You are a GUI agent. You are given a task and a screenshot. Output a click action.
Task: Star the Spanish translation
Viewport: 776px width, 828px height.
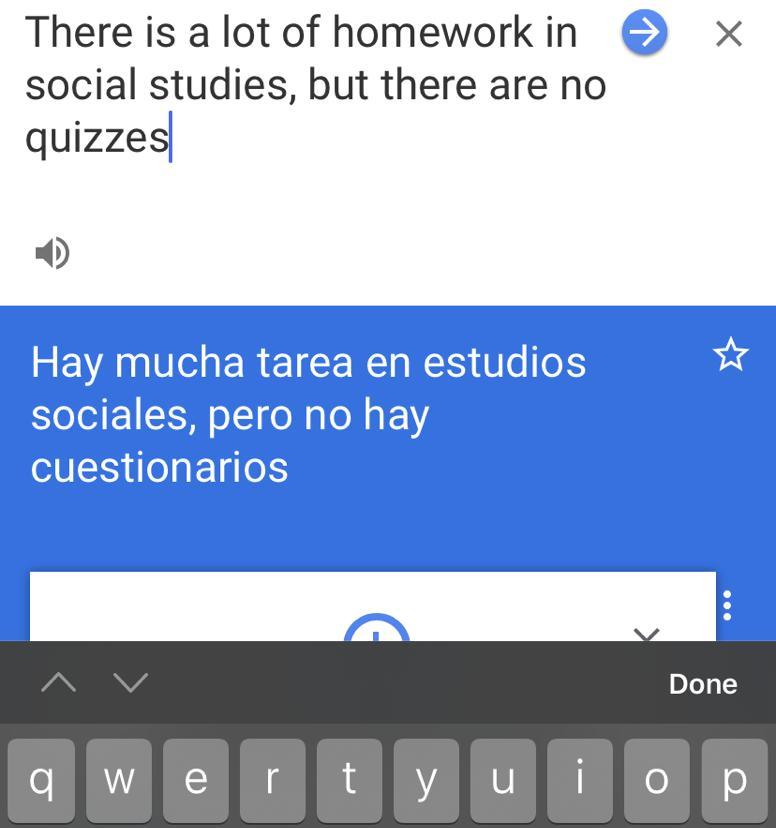coord(731,355)
